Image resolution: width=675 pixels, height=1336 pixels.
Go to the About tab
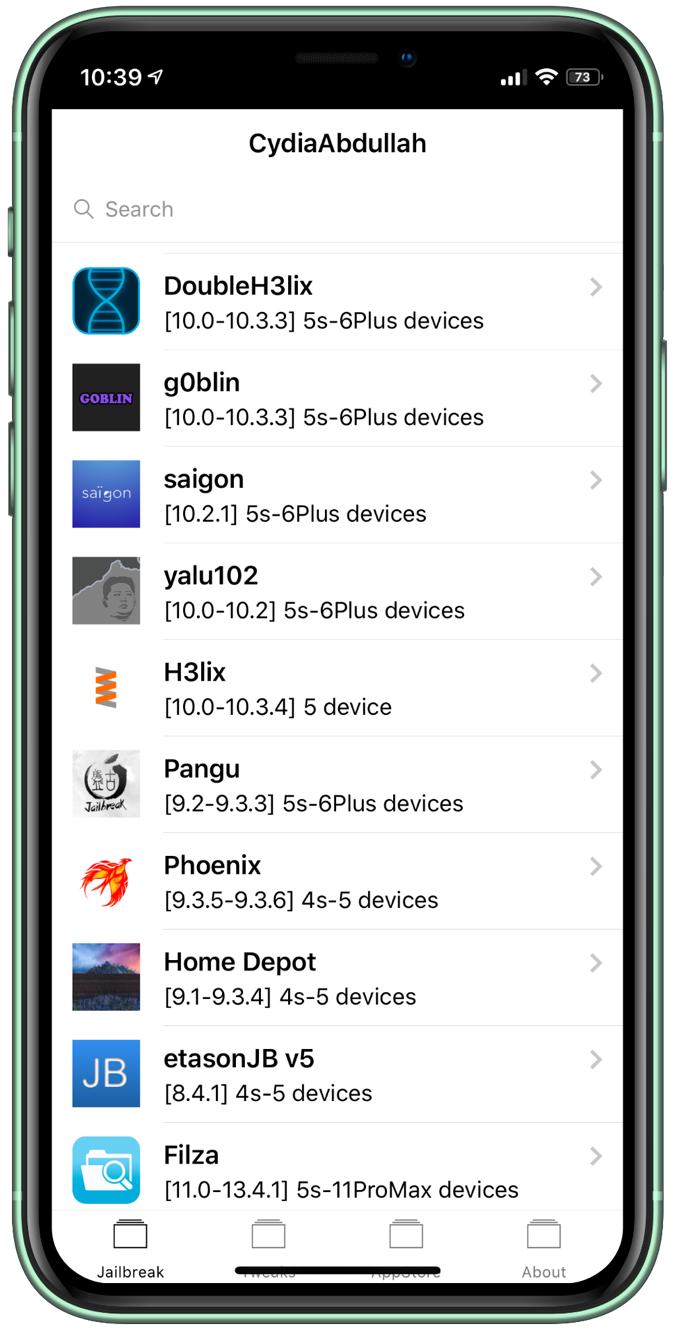coord(544,1248)
